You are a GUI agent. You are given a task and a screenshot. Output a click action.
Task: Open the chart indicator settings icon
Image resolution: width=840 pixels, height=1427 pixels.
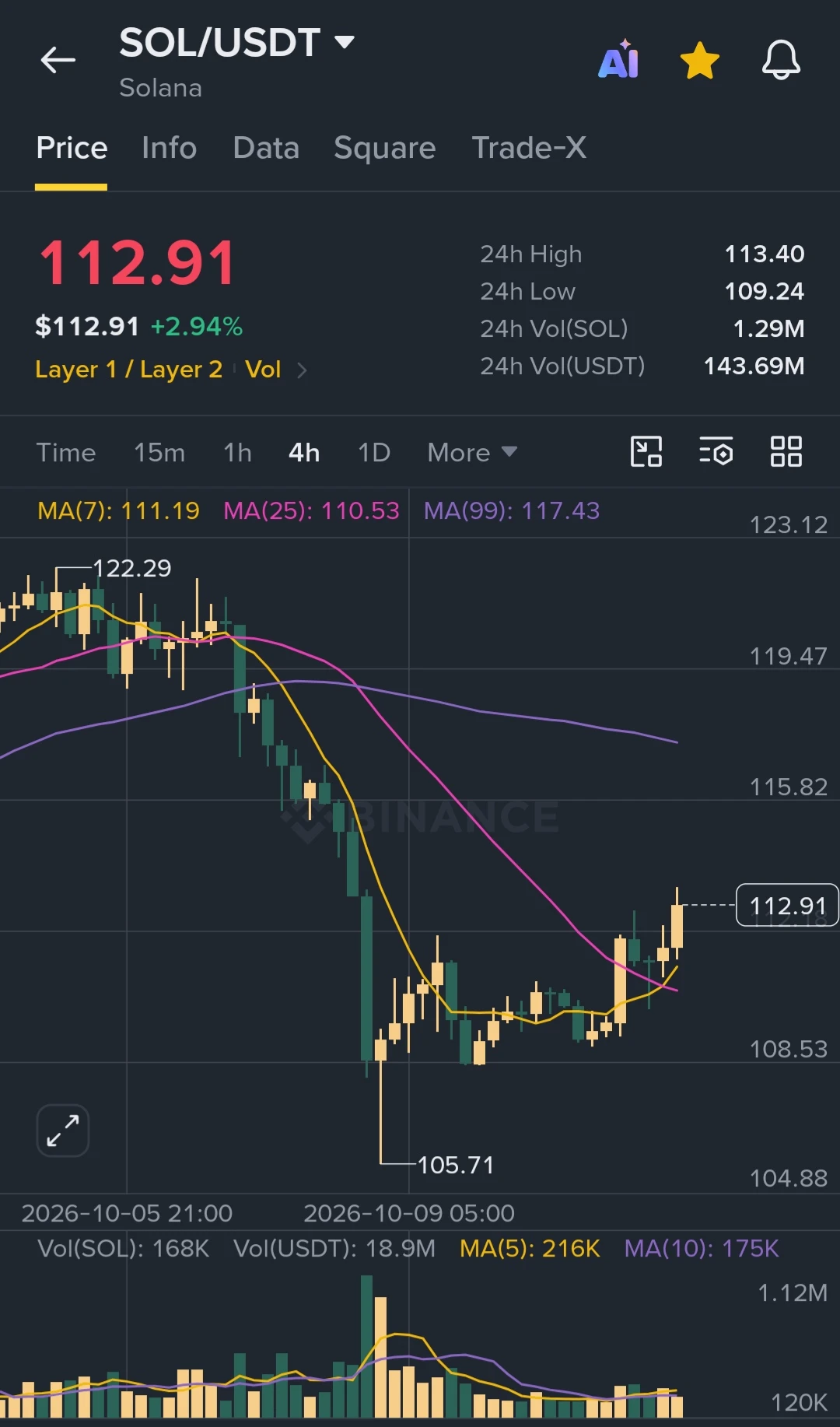click(716, 451)
